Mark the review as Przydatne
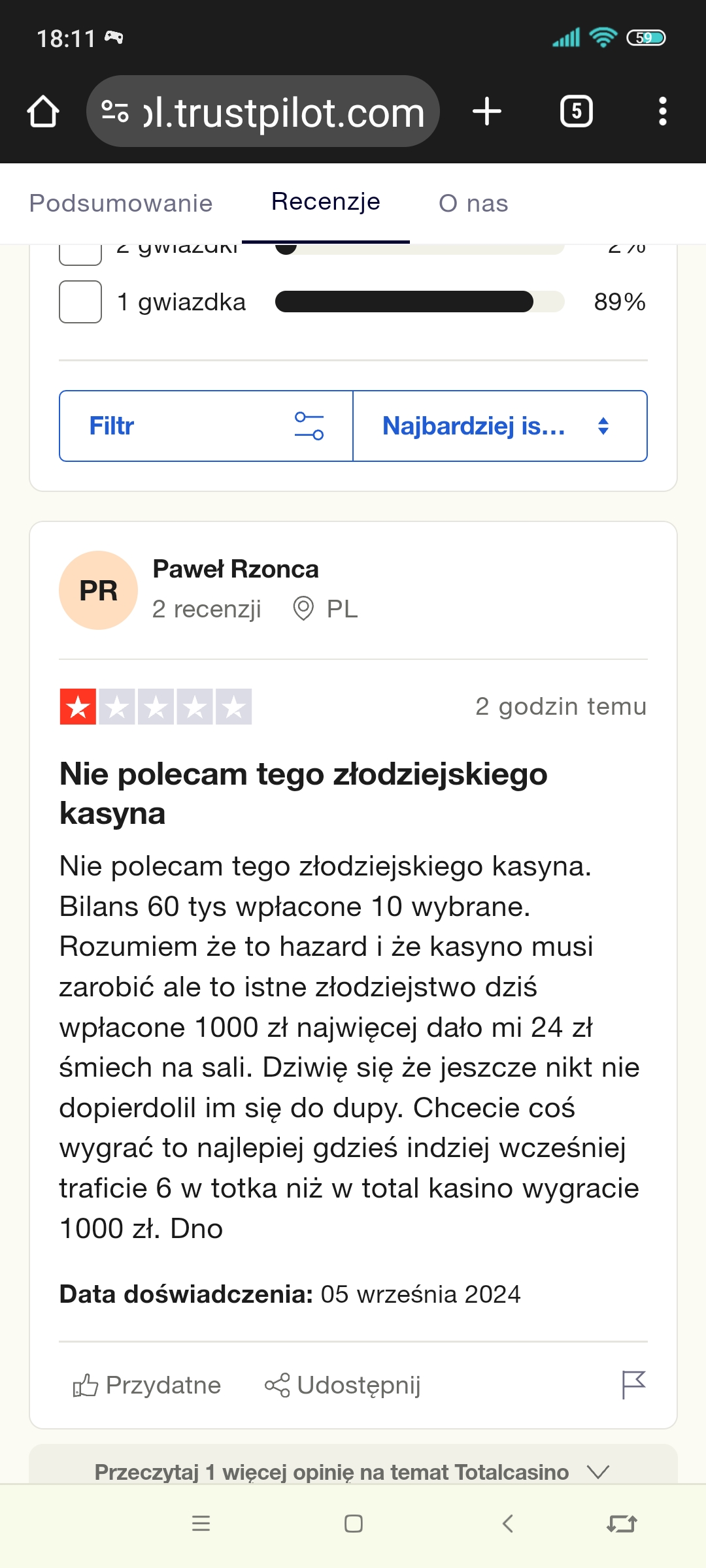The height and width of the screenshot is (1568, 706). click(x=147, y=1385)
